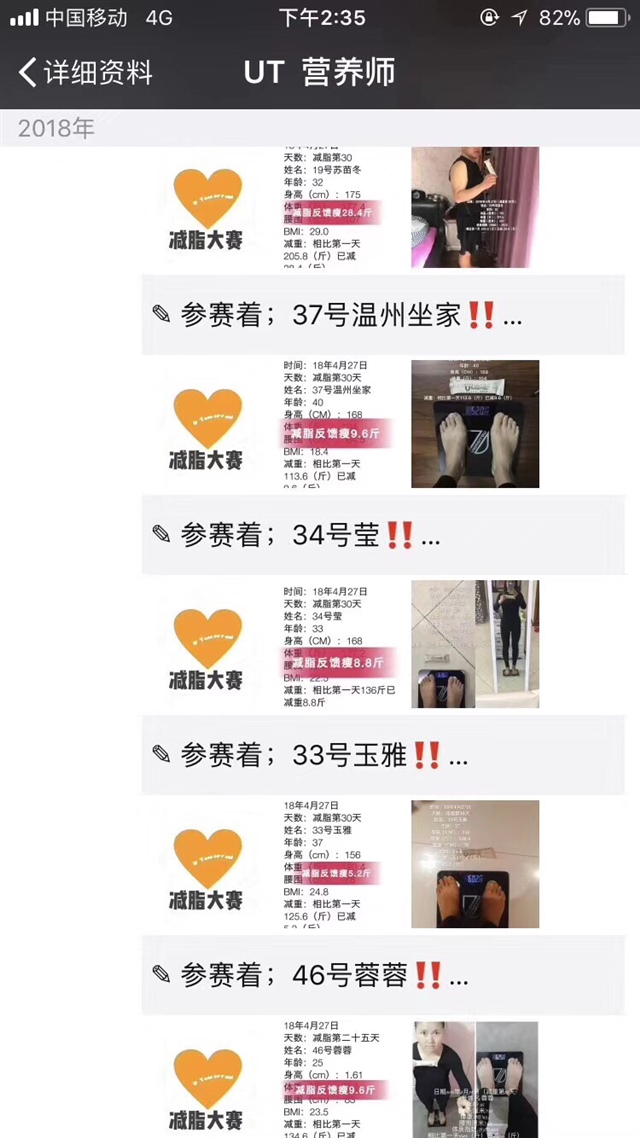640x1138 pixels.
Task: View 37号温州坐家 feet-on-scale photo
Action: pyautogui.click(x=475, y=424)
